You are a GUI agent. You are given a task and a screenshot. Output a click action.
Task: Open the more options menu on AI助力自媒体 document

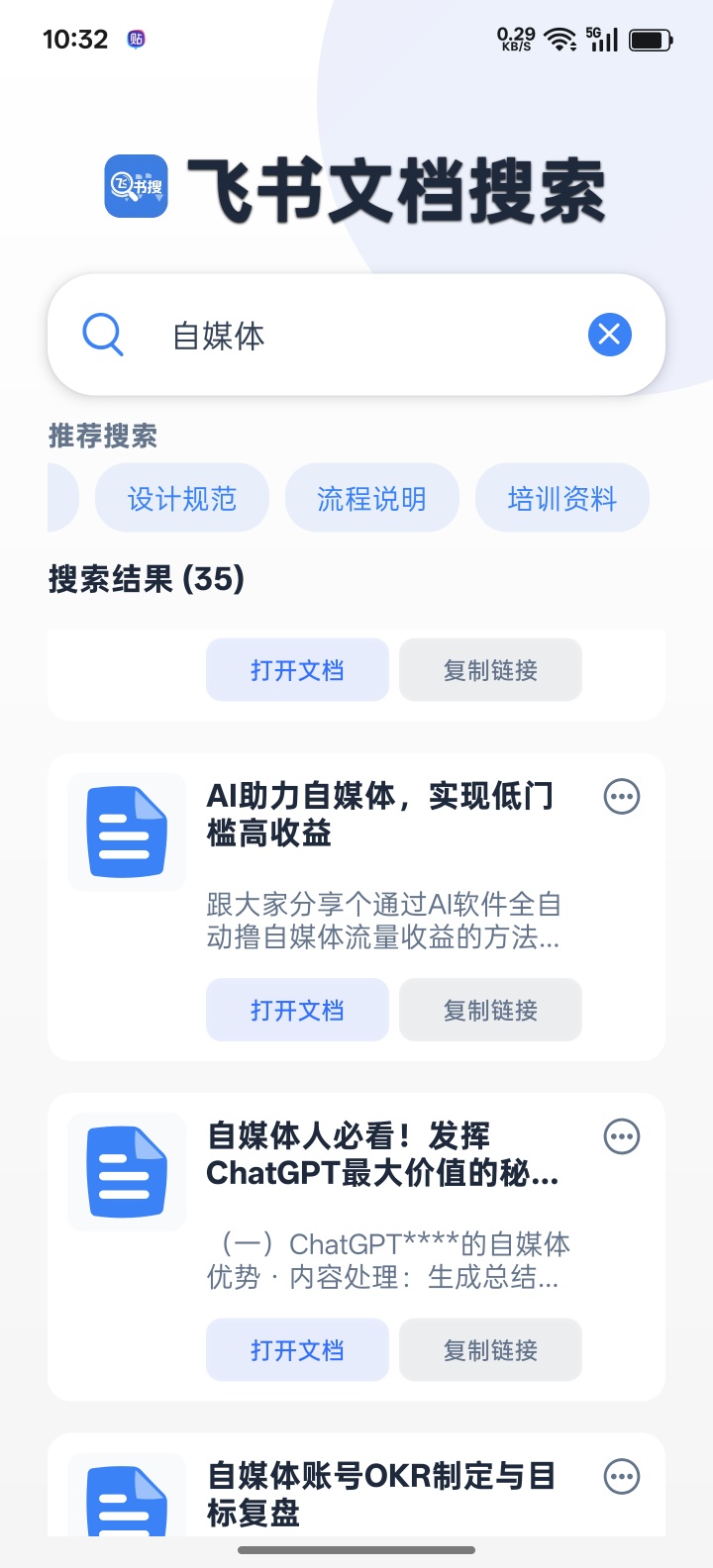pyautogui.click(x=621, y=797)
